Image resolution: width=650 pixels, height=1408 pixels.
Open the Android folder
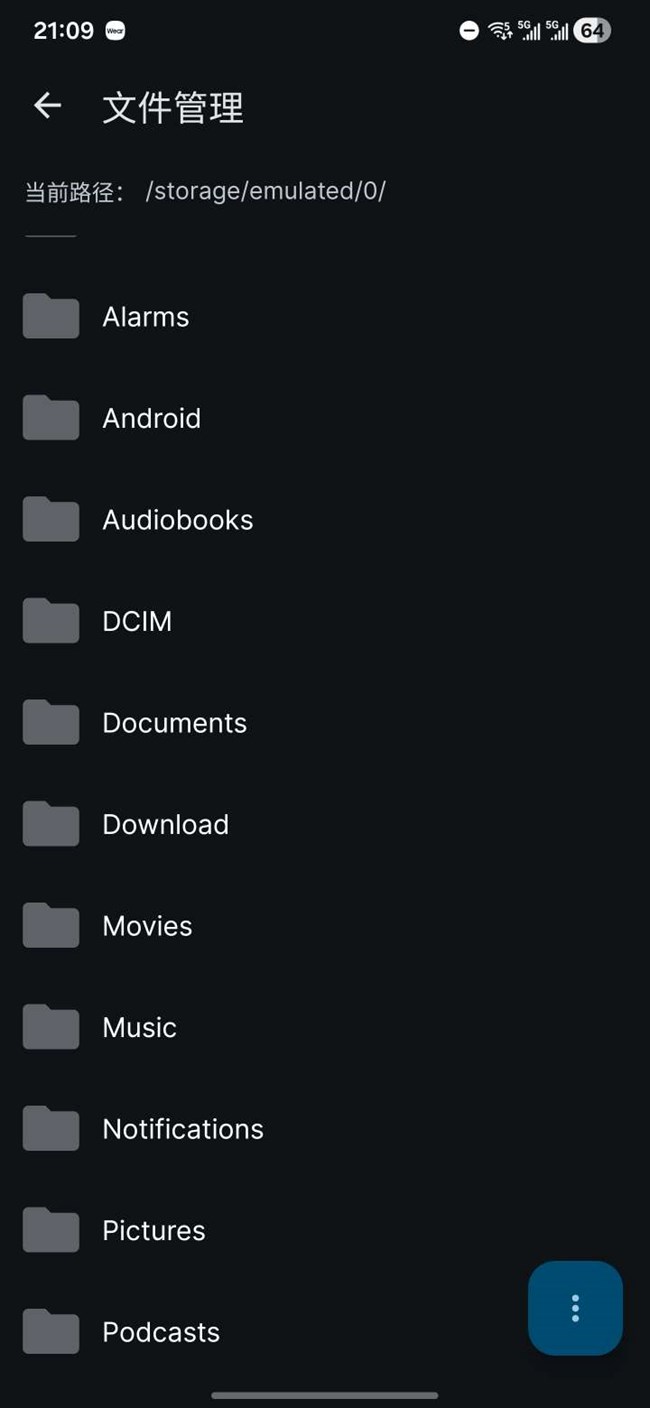[151, 418]
